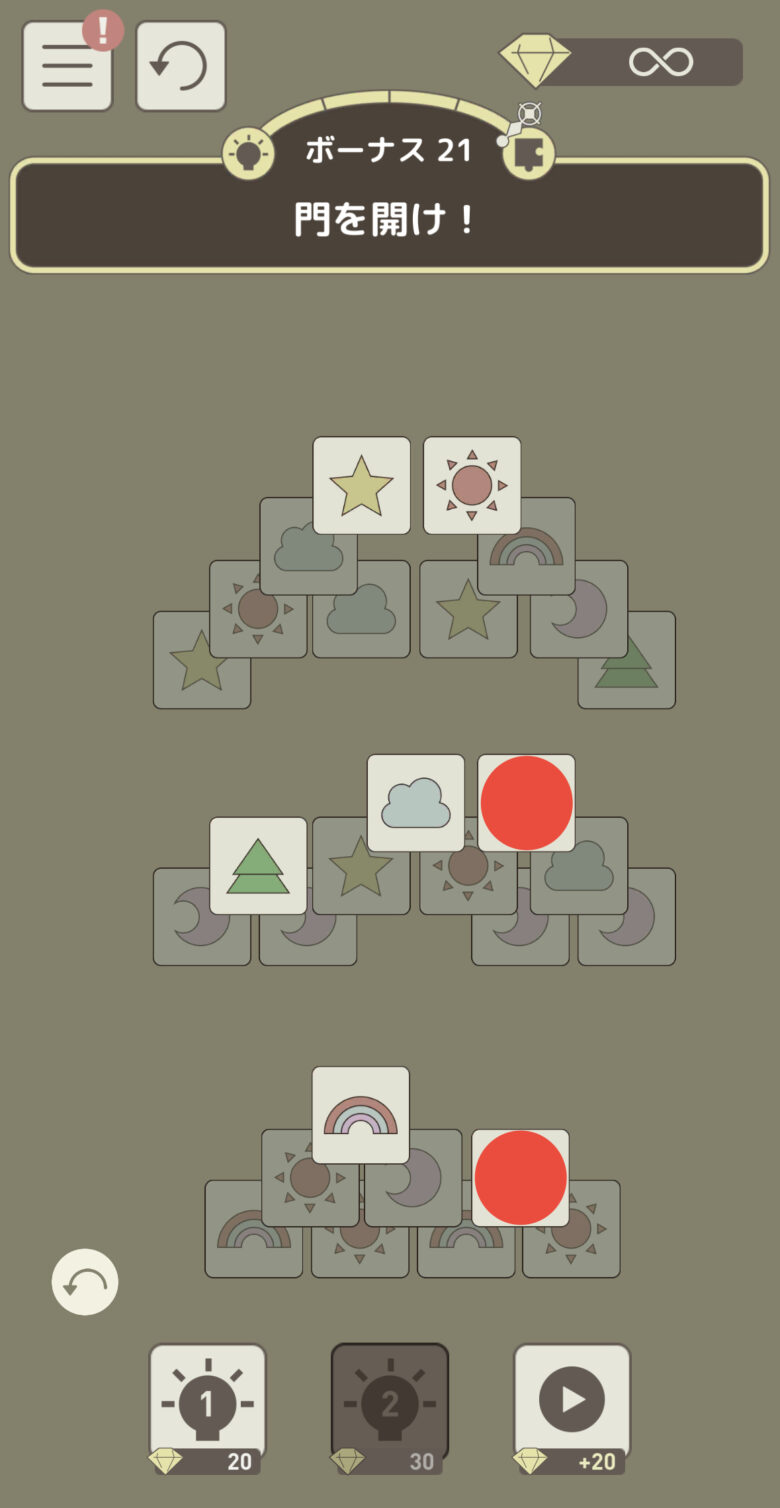Restart the puzzle level
The width and height of the screenshot is (780, 1508).
(x=180, y=66)
